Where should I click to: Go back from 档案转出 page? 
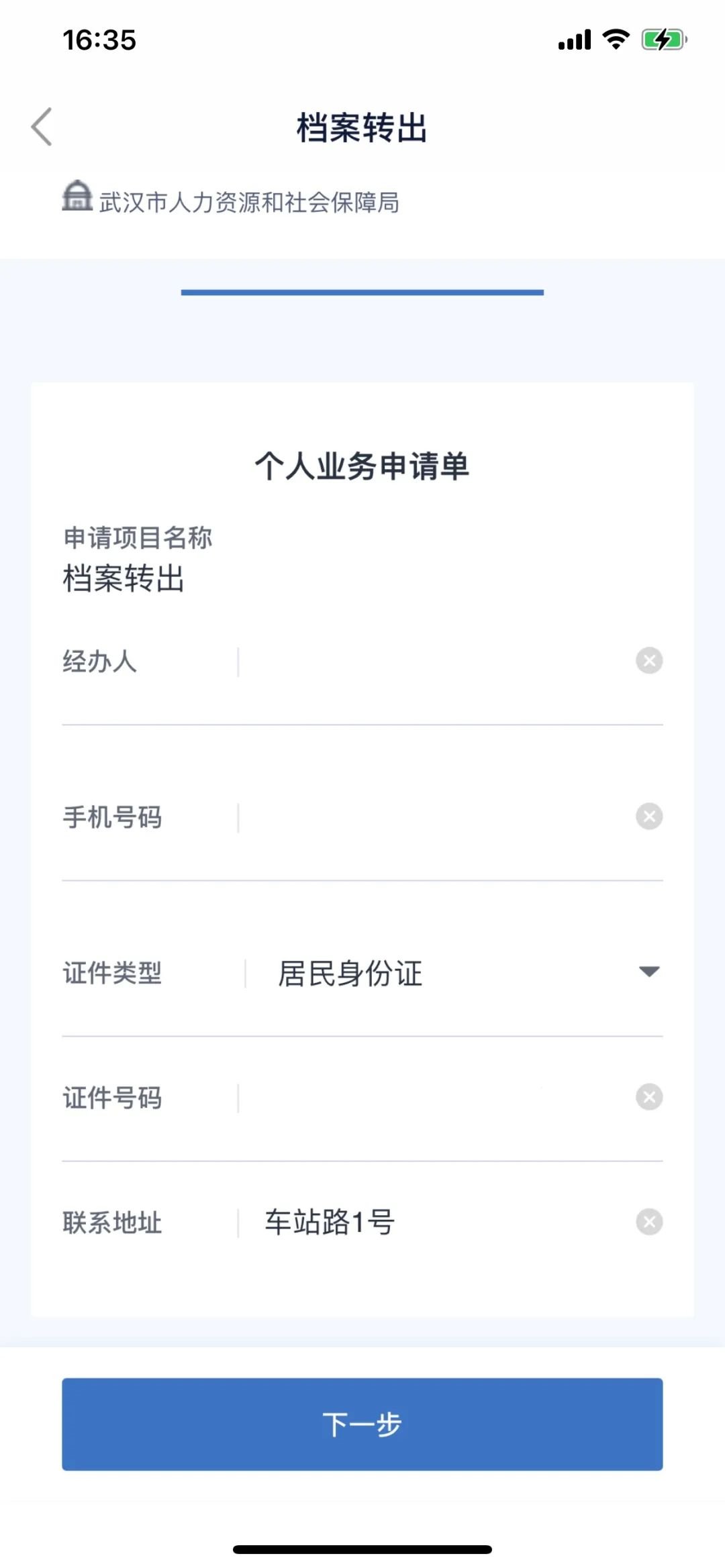[x=42, y=127]
